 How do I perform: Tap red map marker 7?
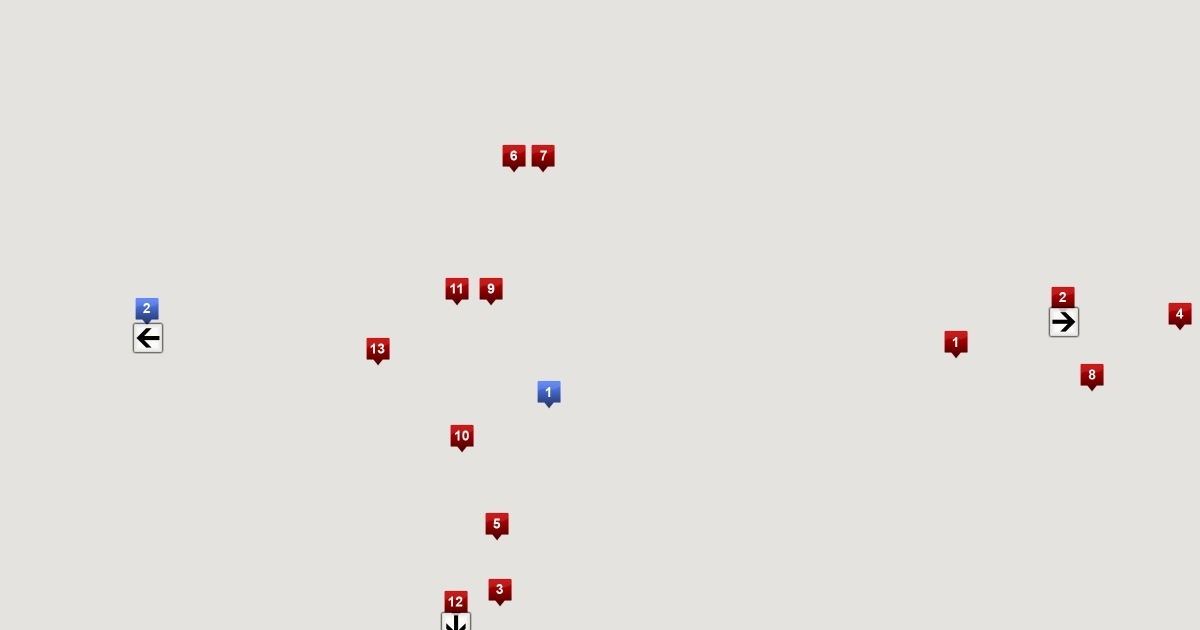(x=543, y=157)
